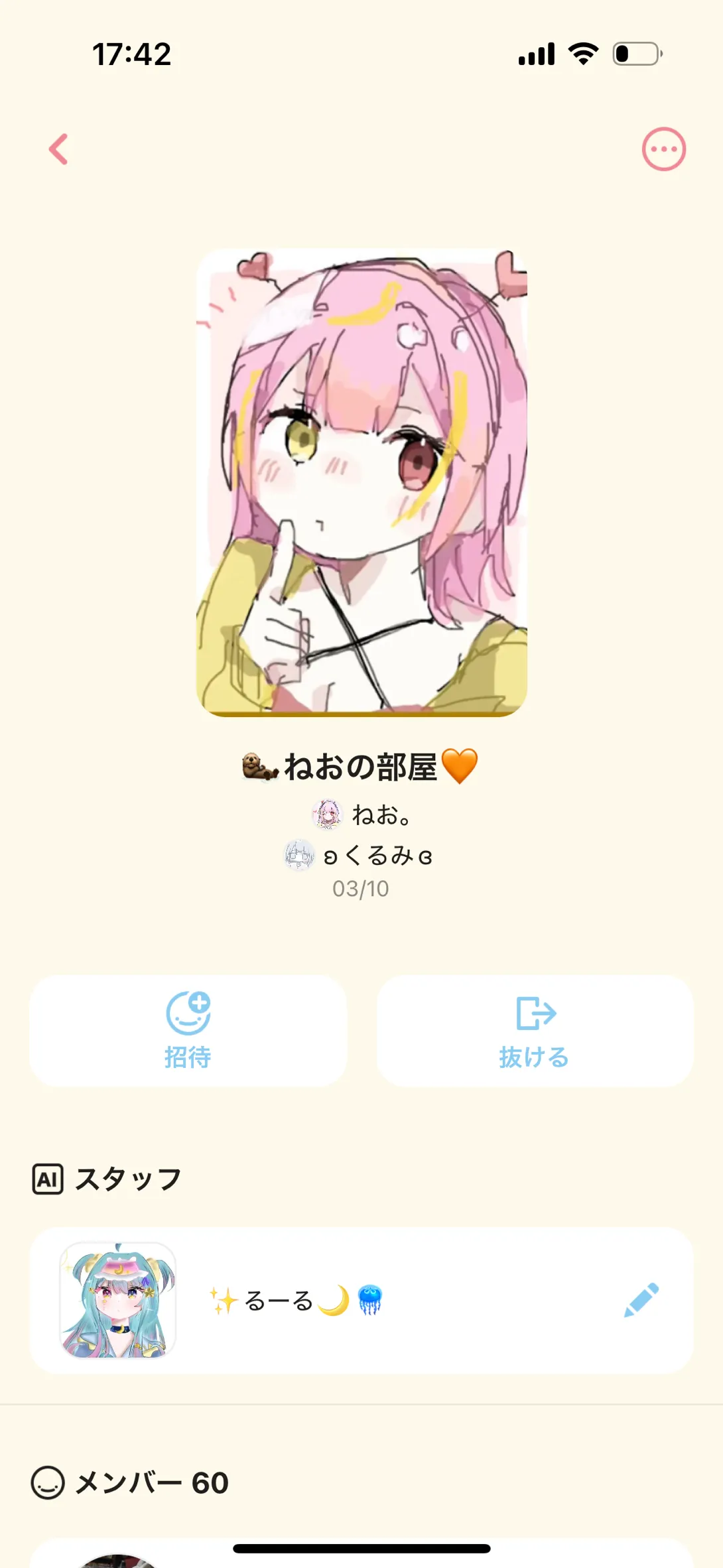The image size is (723, 1568).
Task: Leave the room with 抜ける
Action: click(x=535, y=1030)
